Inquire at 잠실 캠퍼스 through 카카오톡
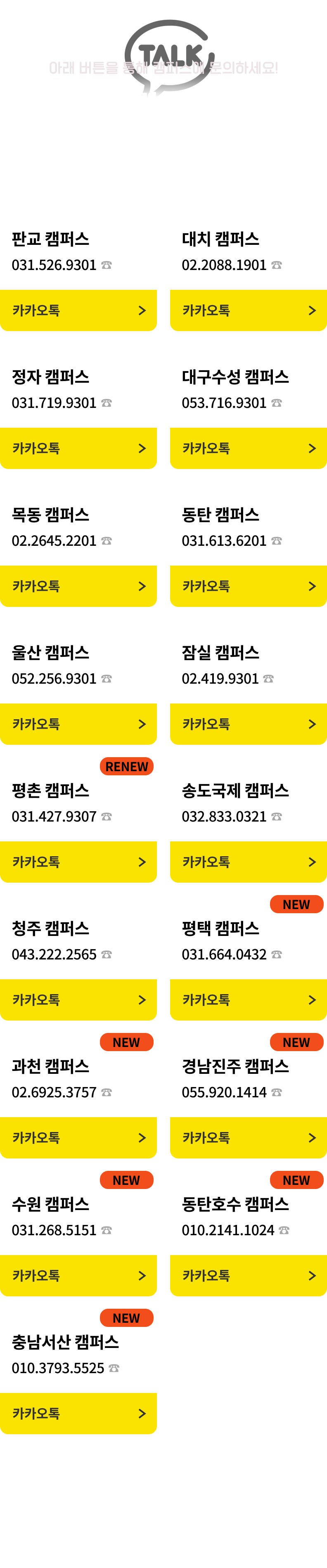Viewport: 327px width, 1568px height. (x=249, y=724)
